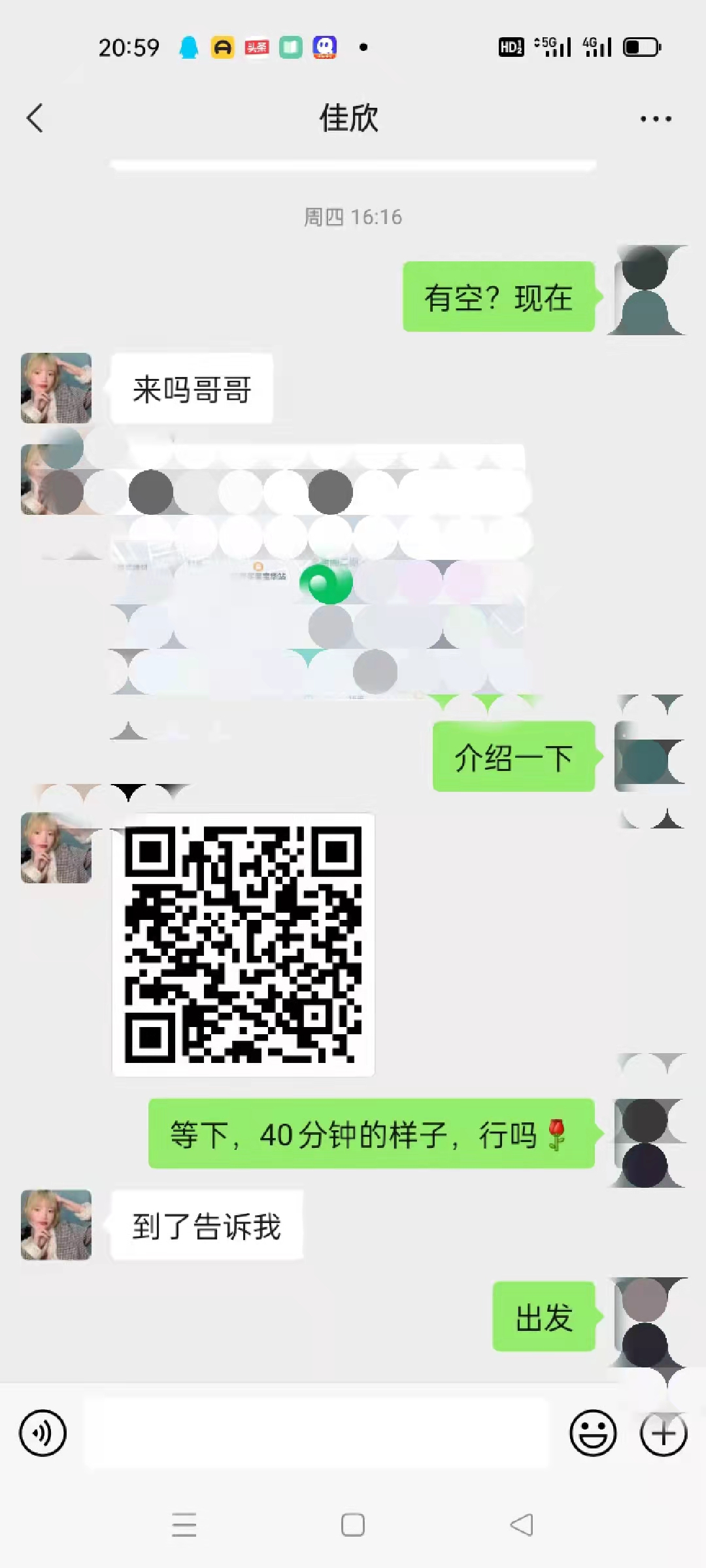The image size is (706, 1568).
Task: Focus the message text field
Action: pos(317,1433)
